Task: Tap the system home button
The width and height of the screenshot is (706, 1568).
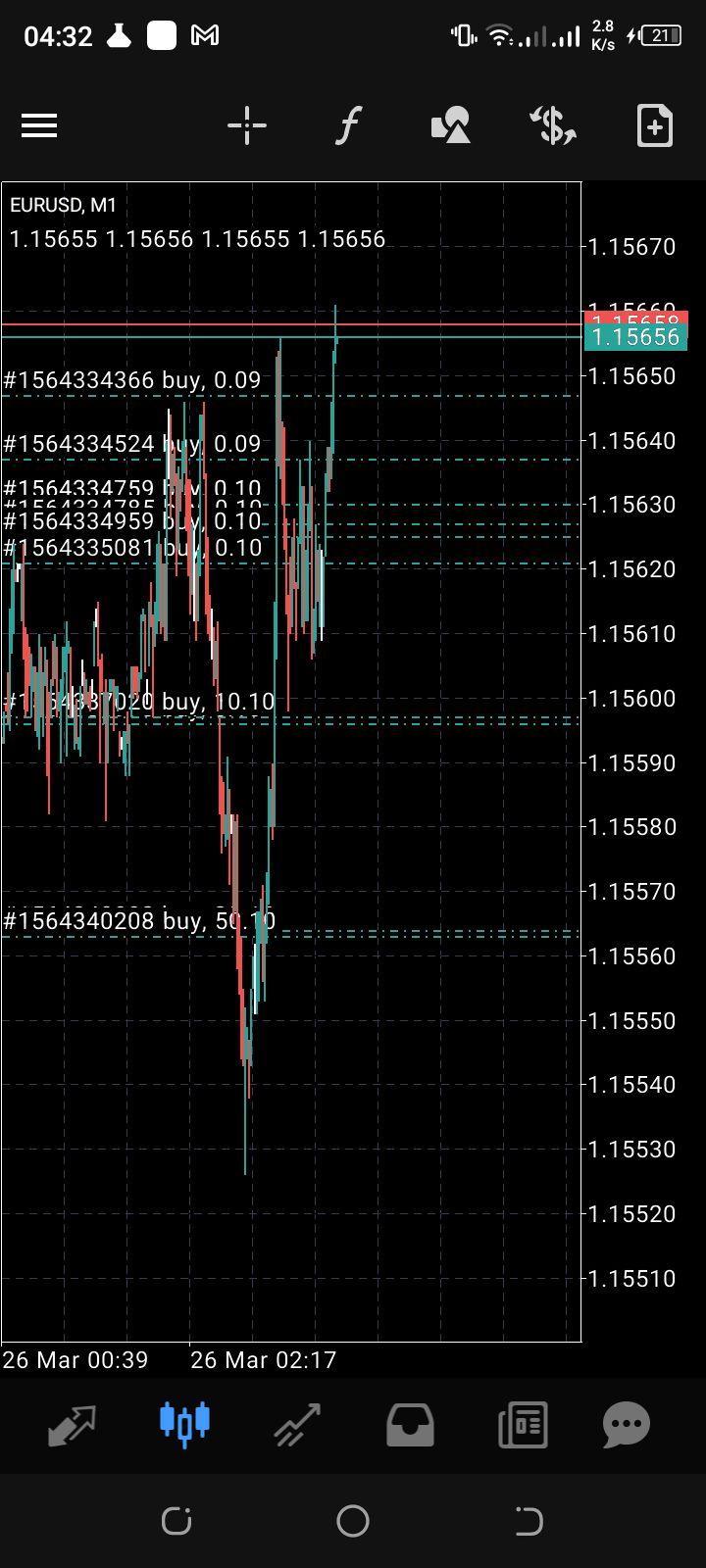Action: [x=353, y=1521]
